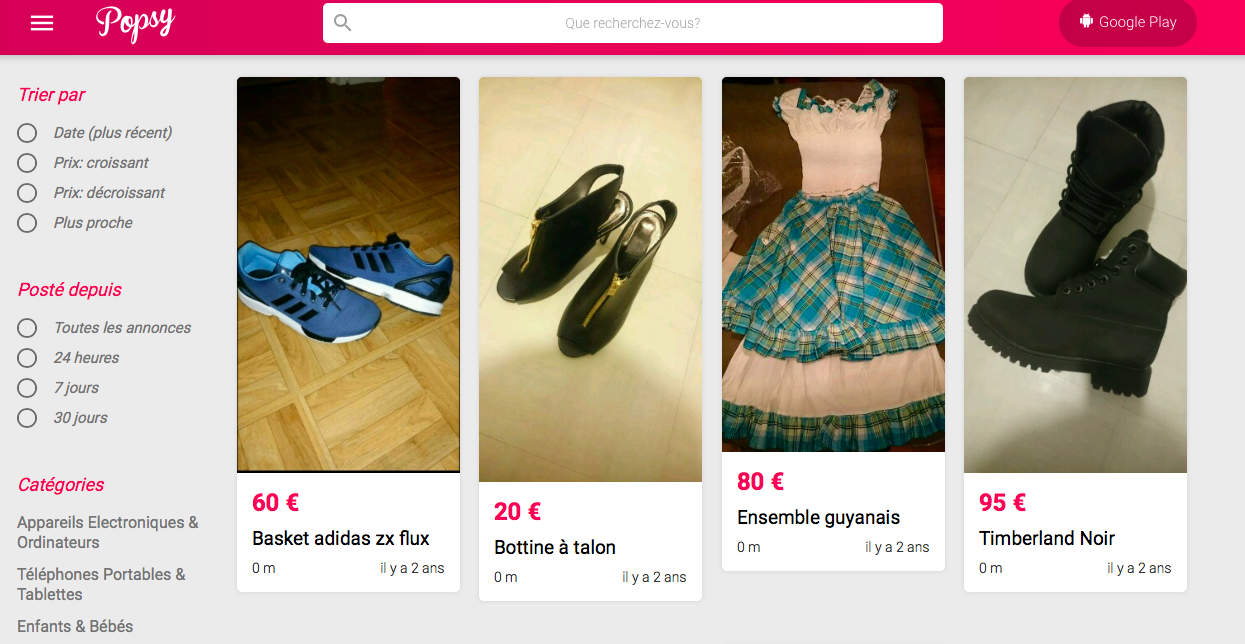
Task: Open the Enfants & Bébés category
Action: point(75,626)
